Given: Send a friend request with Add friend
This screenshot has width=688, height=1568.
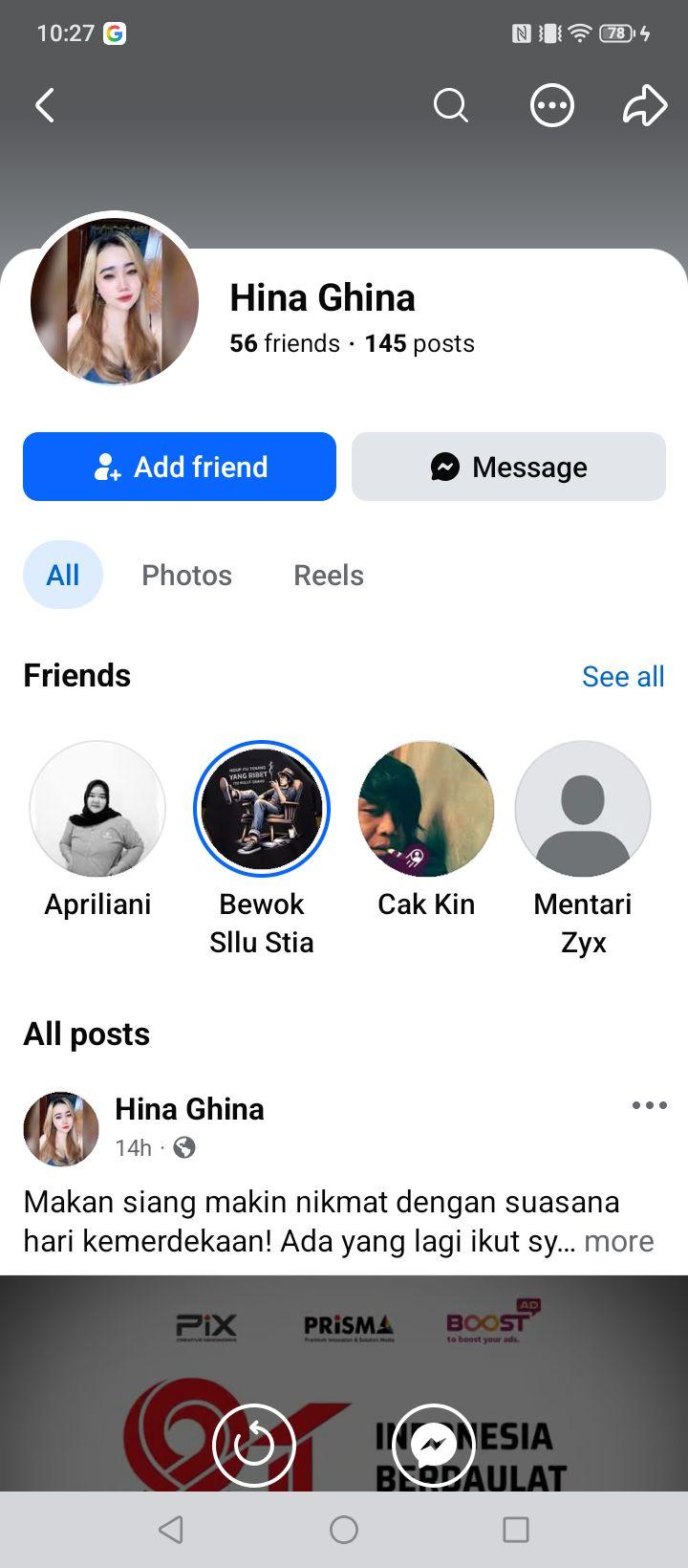Looking at the screenshot, I should tap(180, 467).
